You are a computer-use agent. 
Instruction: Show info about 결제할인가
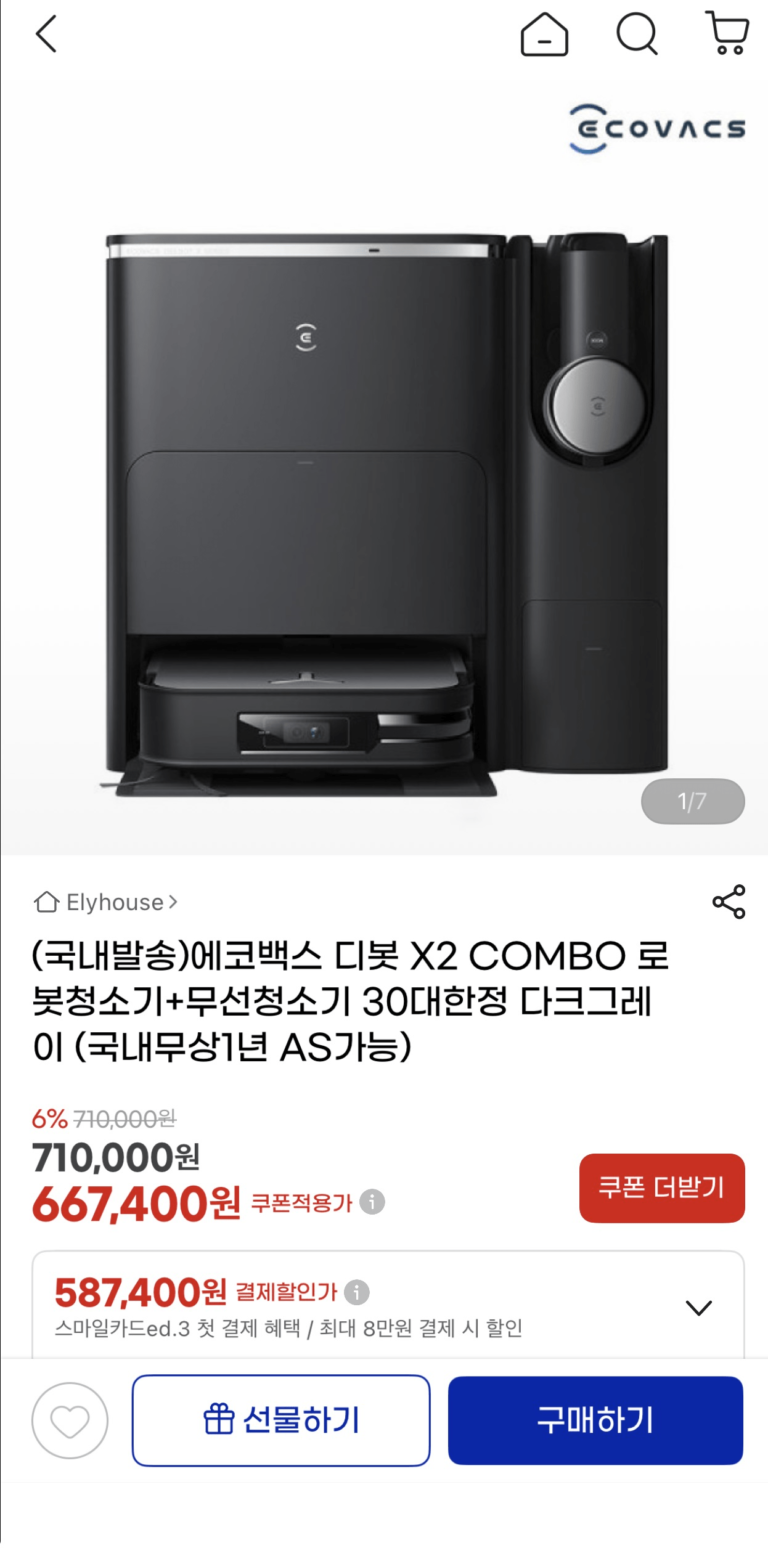point(357,1292)
